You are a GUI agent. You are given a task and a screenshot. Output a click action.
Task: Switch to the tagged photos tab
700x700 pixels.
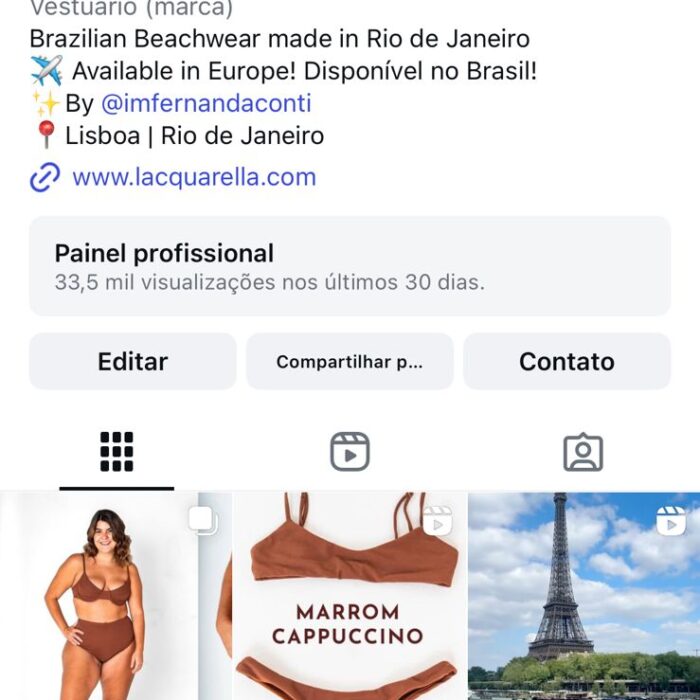[x=583, y=452]
